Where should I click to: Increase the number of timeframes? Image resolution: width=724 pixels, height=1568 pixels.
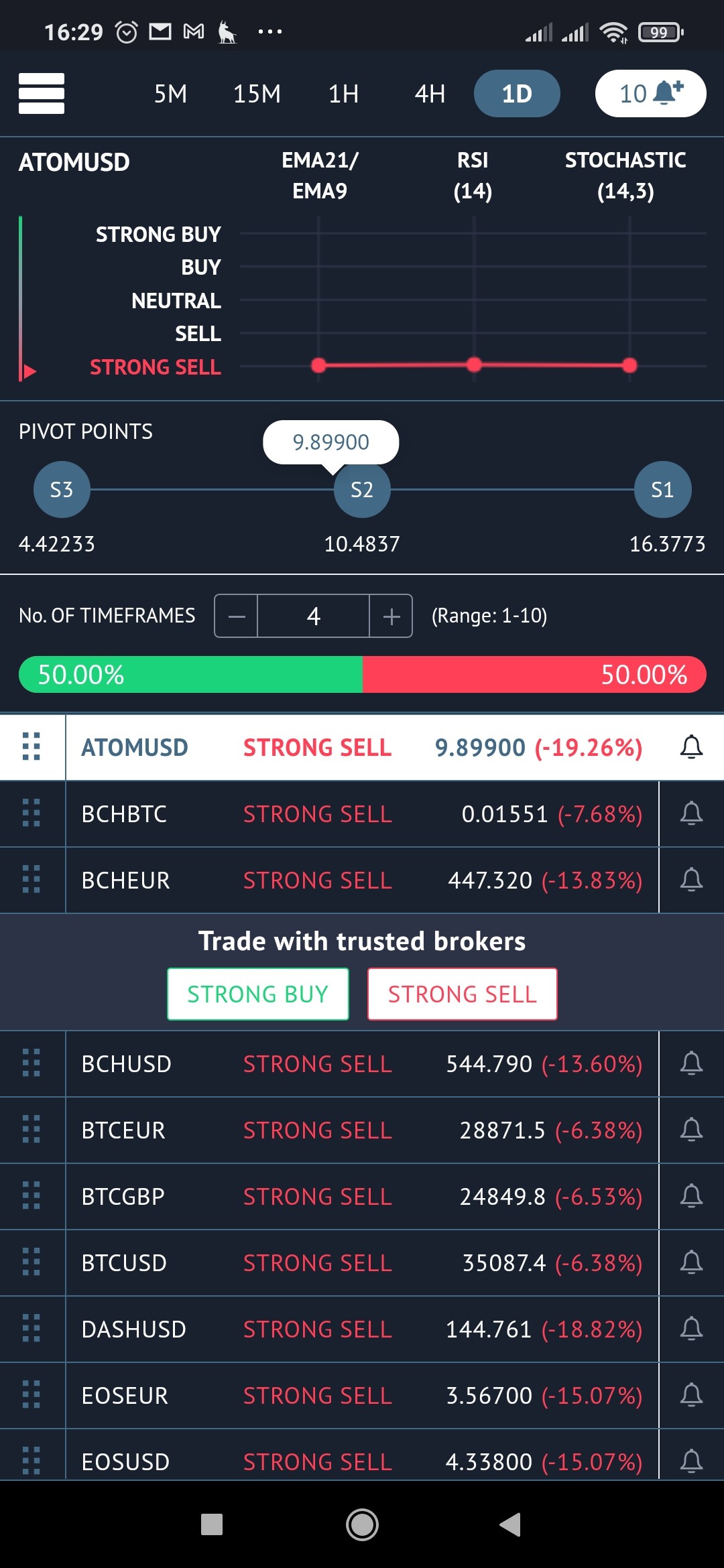point(391,616)
